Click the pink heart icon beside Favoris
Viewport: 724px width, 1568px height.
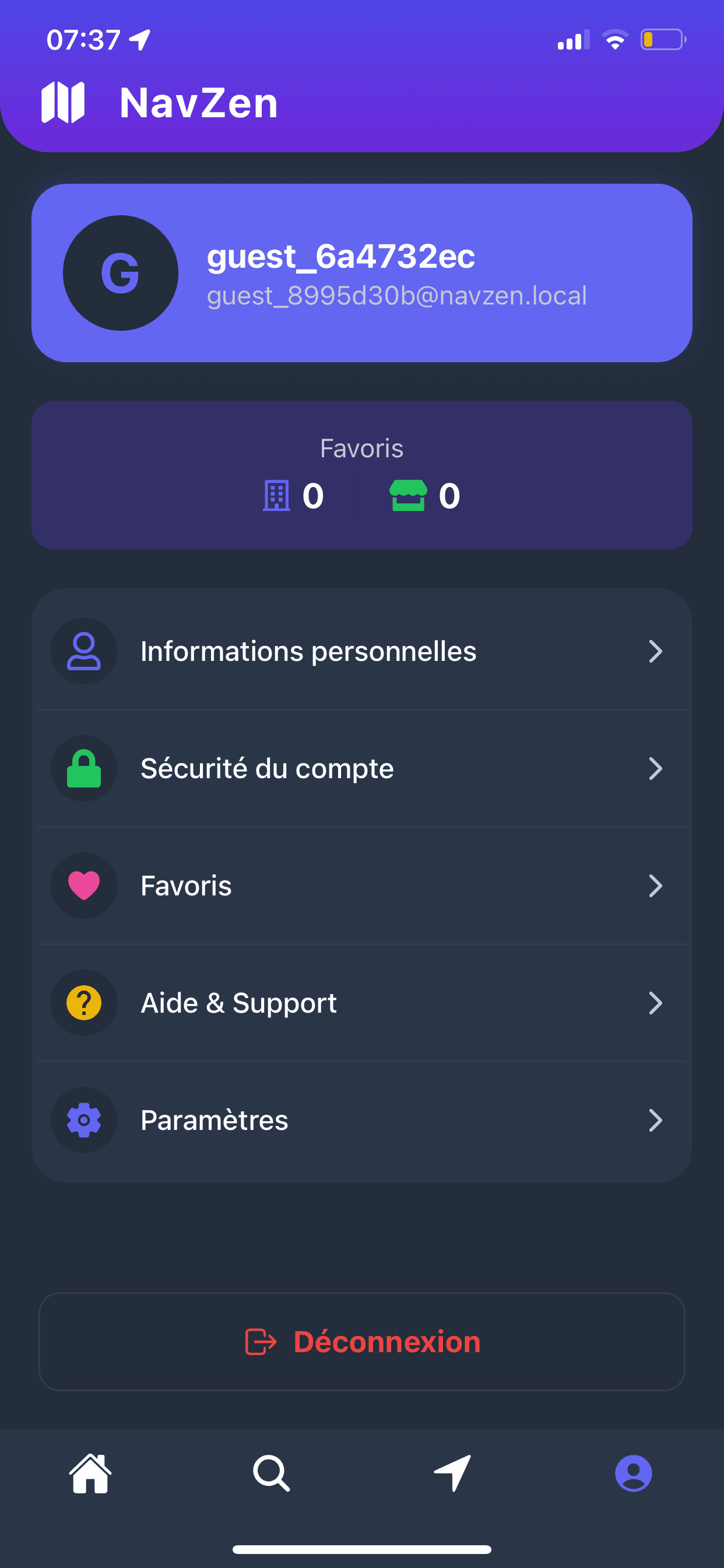pos(84,885)
